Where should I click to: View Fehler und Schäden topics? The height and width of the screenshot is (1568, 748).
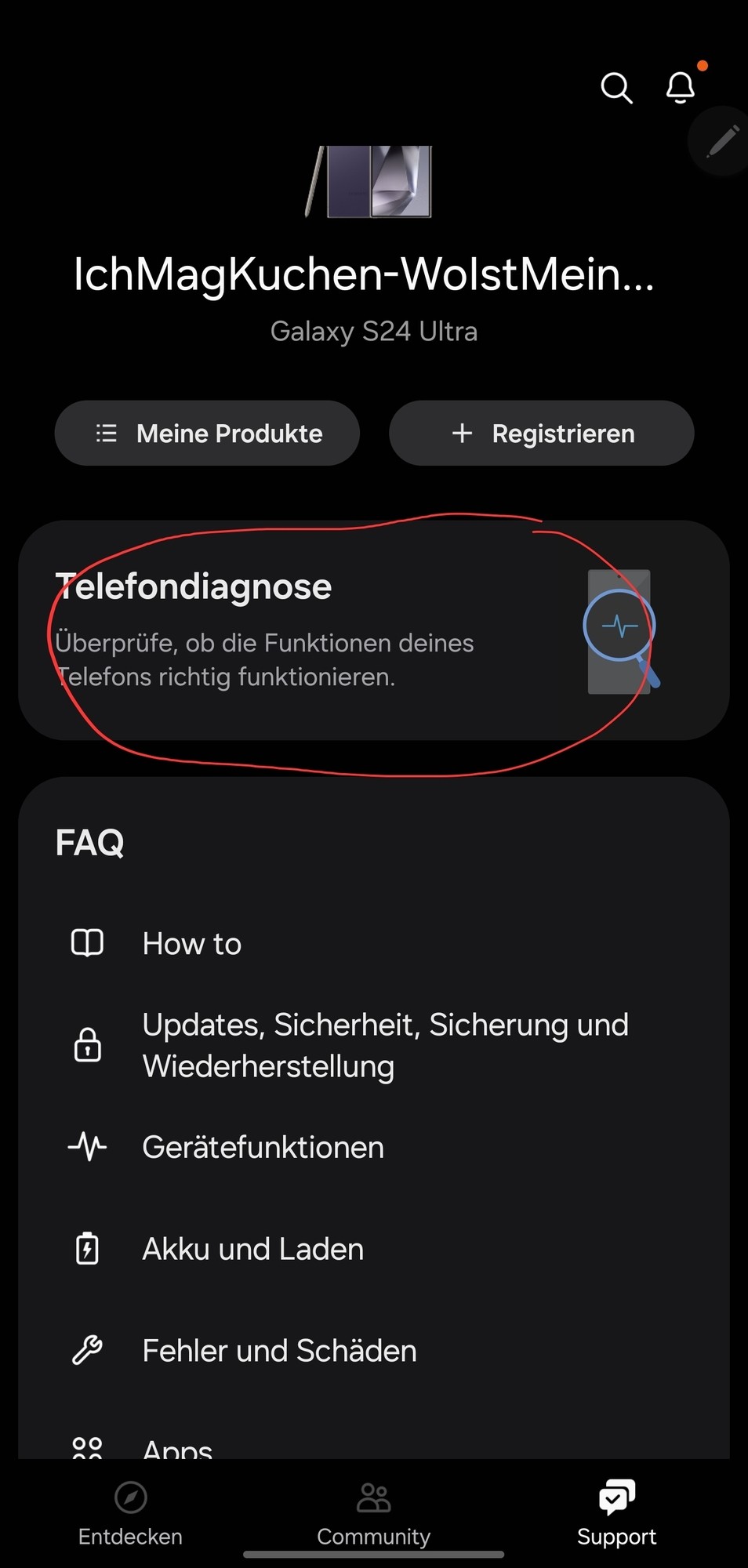pyautogui.click(x=279, y=1351)
